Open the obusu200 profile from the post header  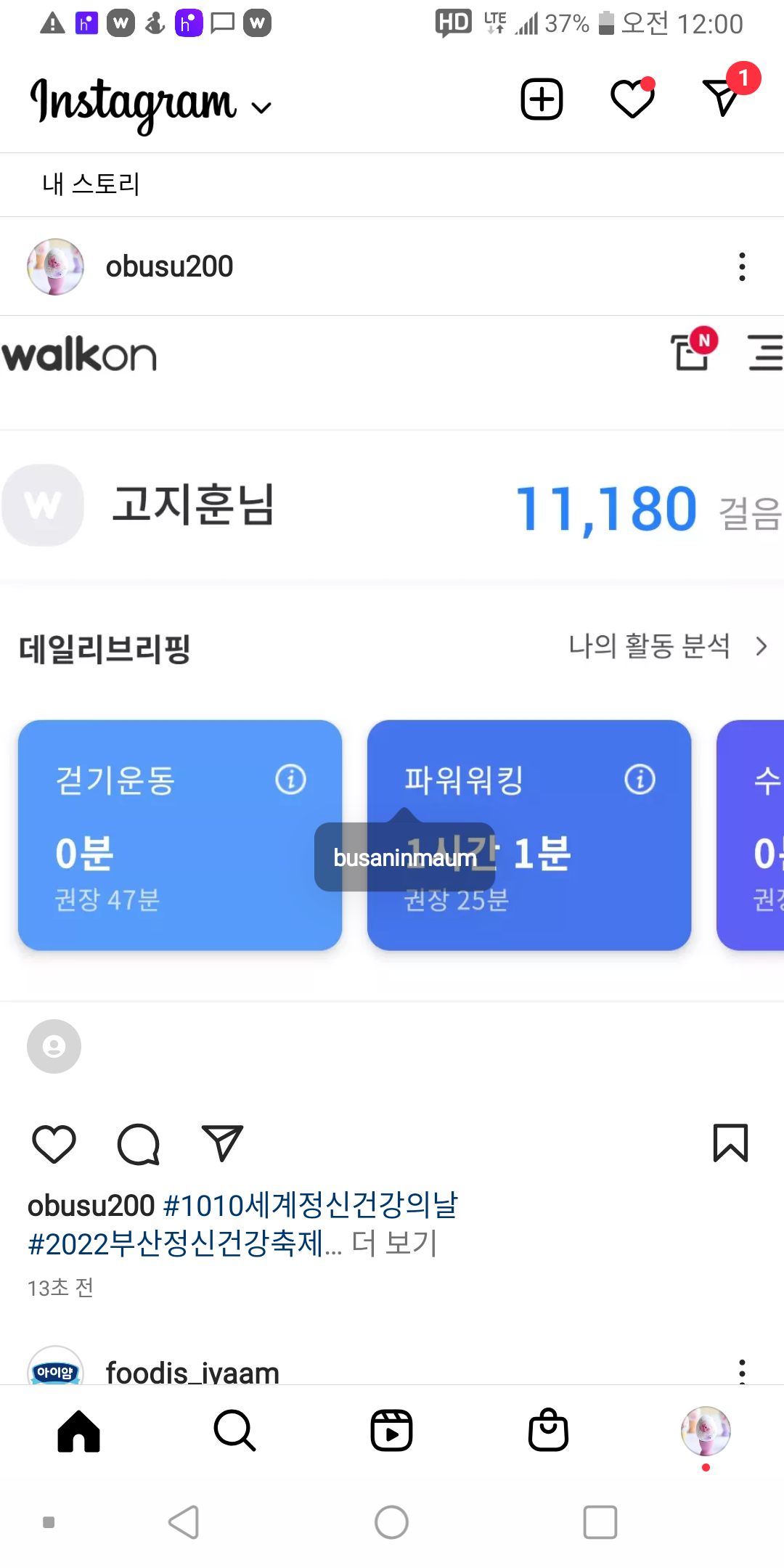point(169,266)
